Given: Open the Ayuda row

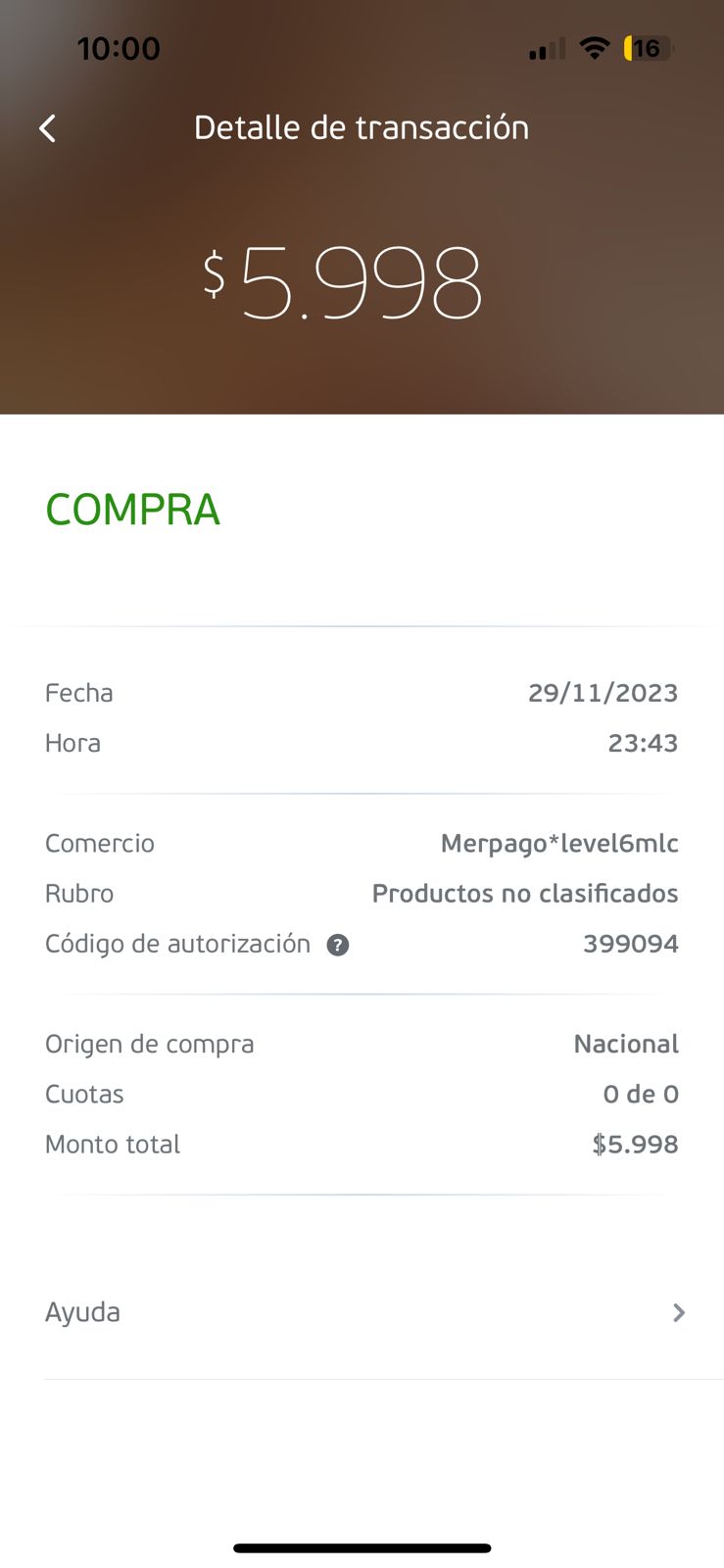Looking at the screenshot, I should 362,1312.
